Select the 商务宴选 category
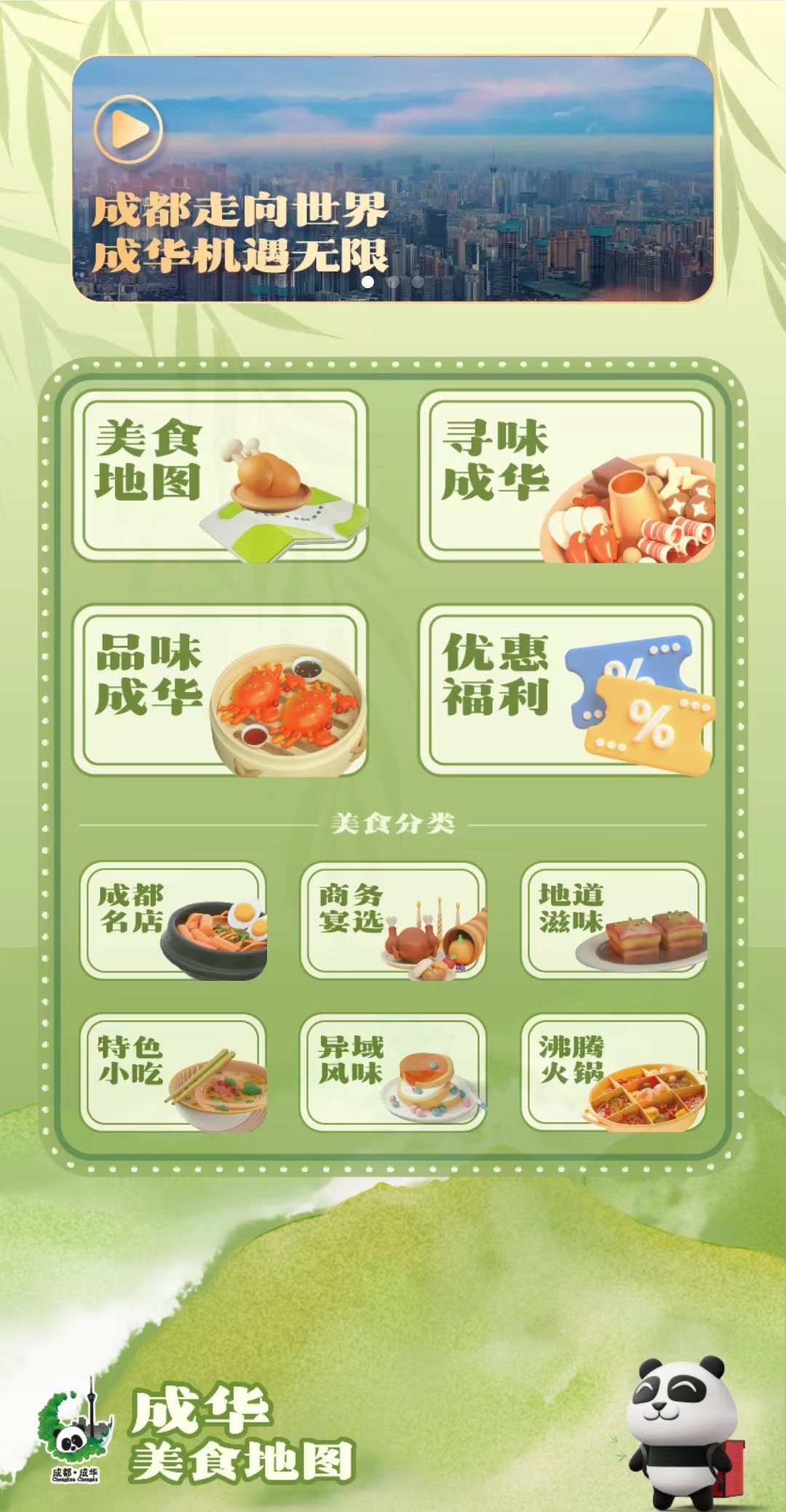Image resolution: width=786 pixels, height=1512 pixels. coord(393,920)
